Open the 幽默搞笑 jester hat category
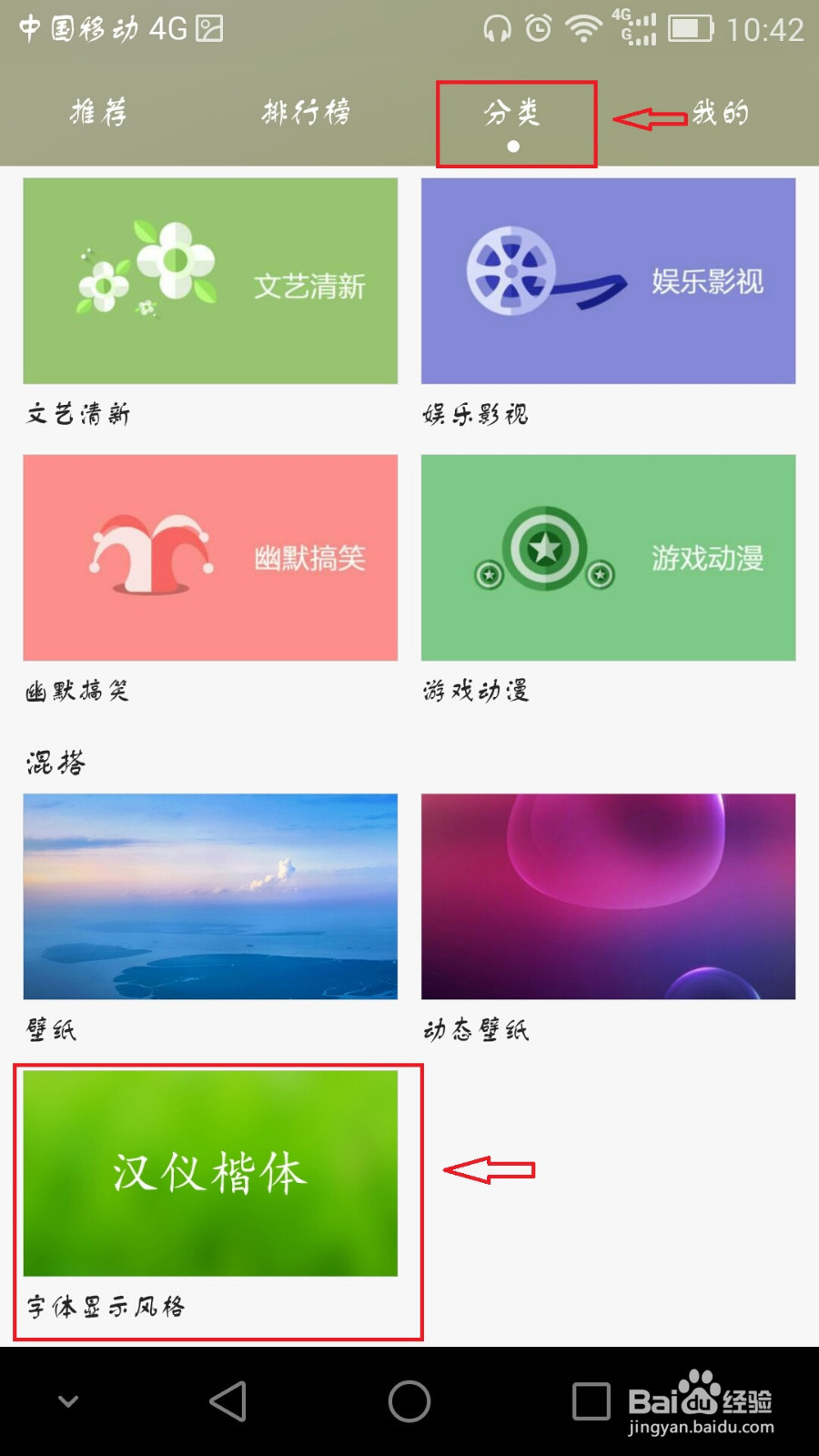819x1456 pixels. (x=208, y=558)
